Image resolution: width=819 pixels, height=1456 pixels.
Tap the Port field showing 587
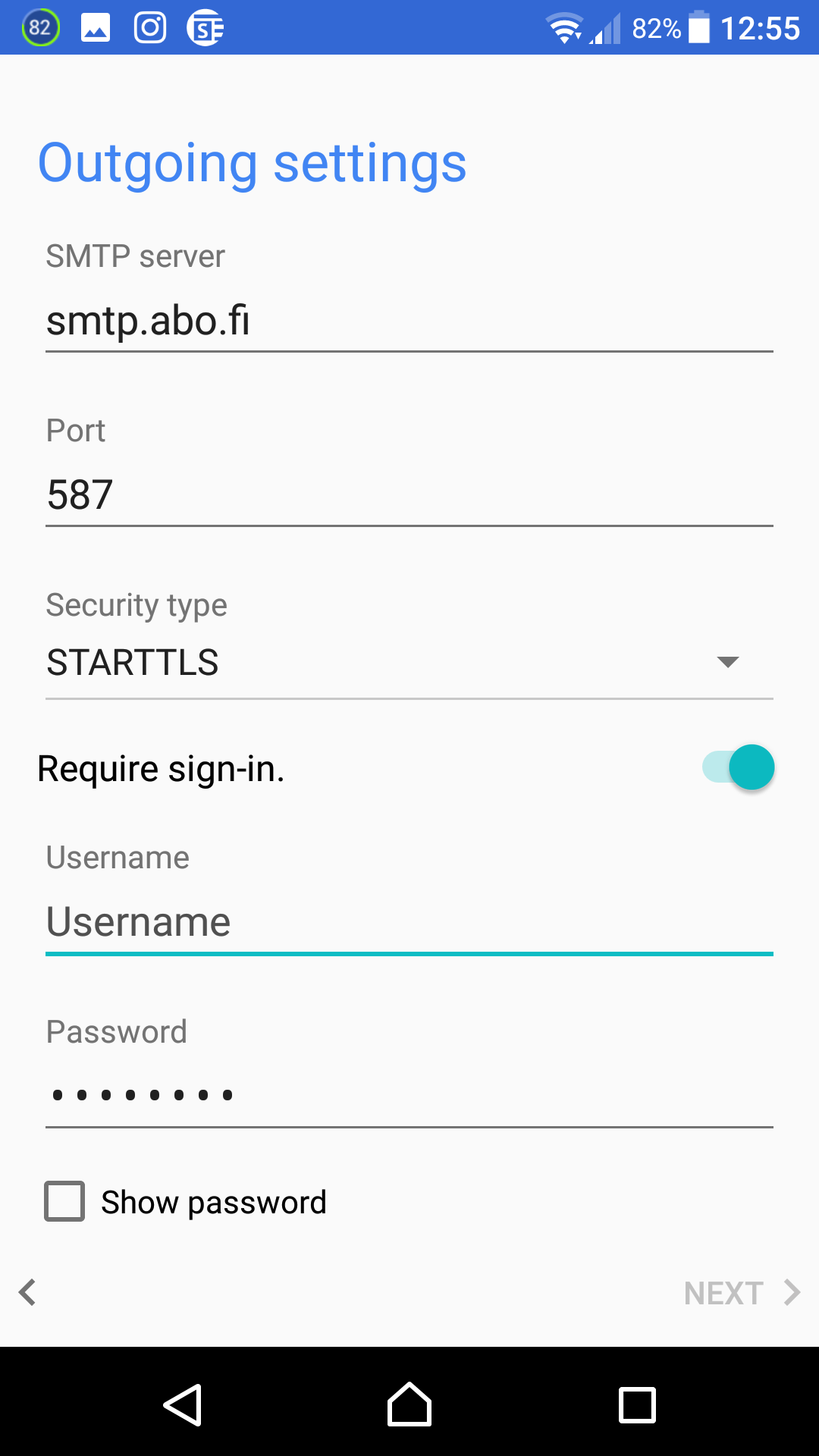tap(409, 495)
